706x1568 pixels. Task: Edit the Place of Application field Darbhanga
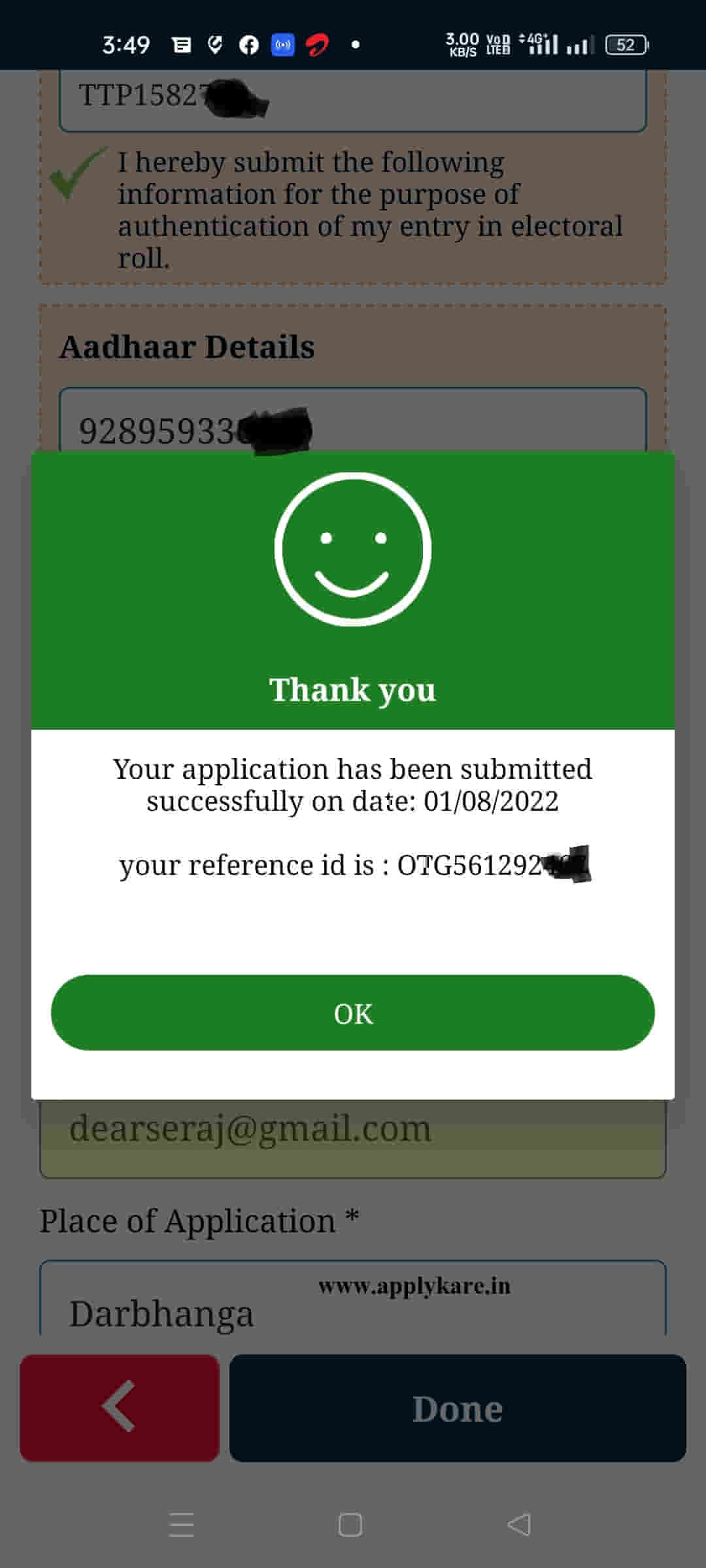pyautogui.click(x=353, y=1298)
